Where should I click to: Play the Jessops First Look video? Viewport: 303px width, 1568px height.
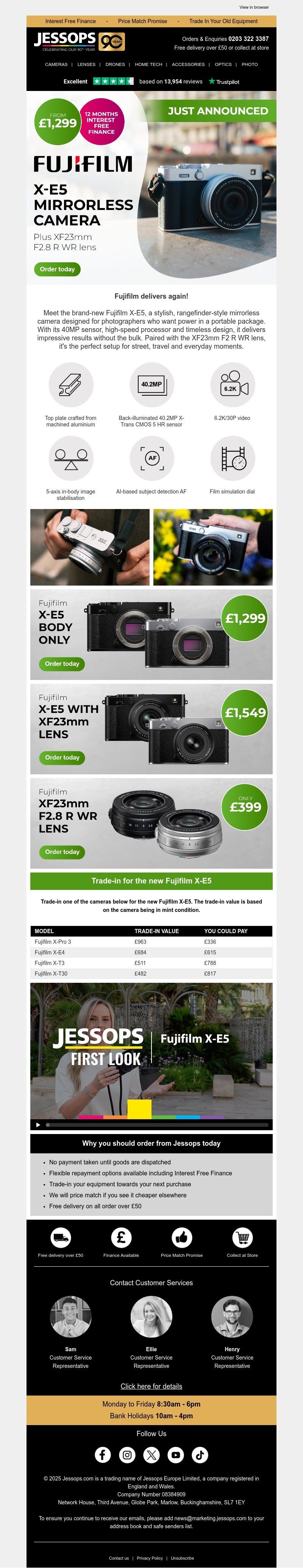coord(38,1125)
